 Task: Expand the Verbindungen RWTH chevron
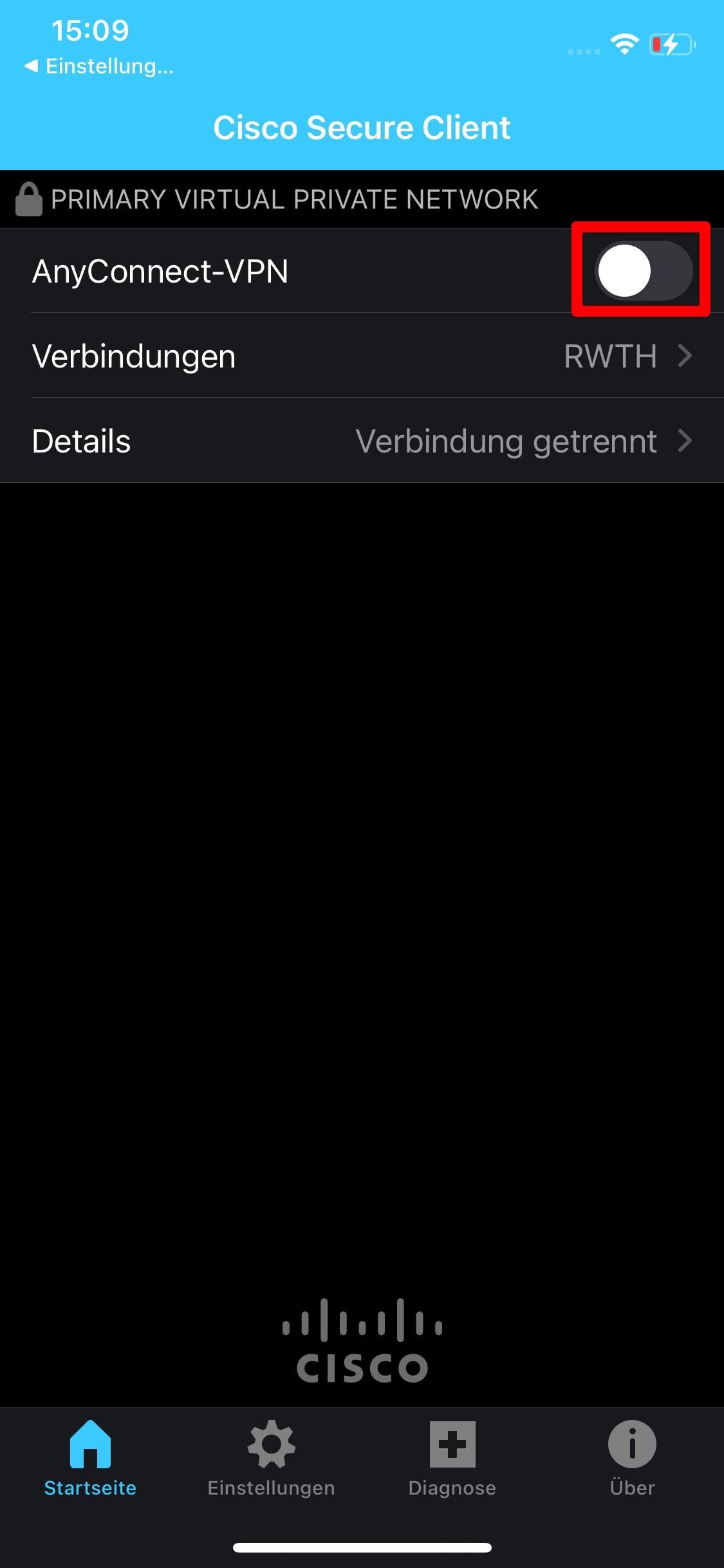[x=684, y=355]
